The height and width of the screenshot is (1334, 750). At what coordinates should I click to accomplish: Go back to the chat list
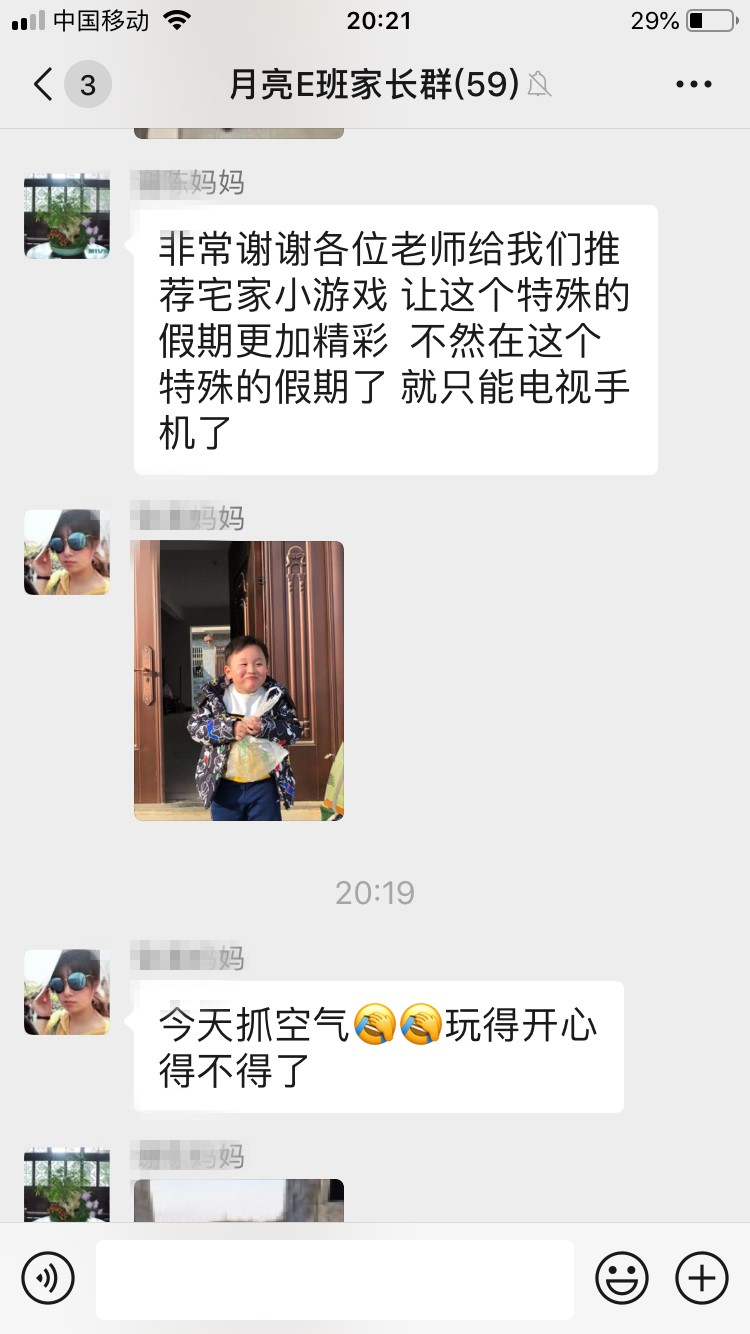tap(42, 85)
